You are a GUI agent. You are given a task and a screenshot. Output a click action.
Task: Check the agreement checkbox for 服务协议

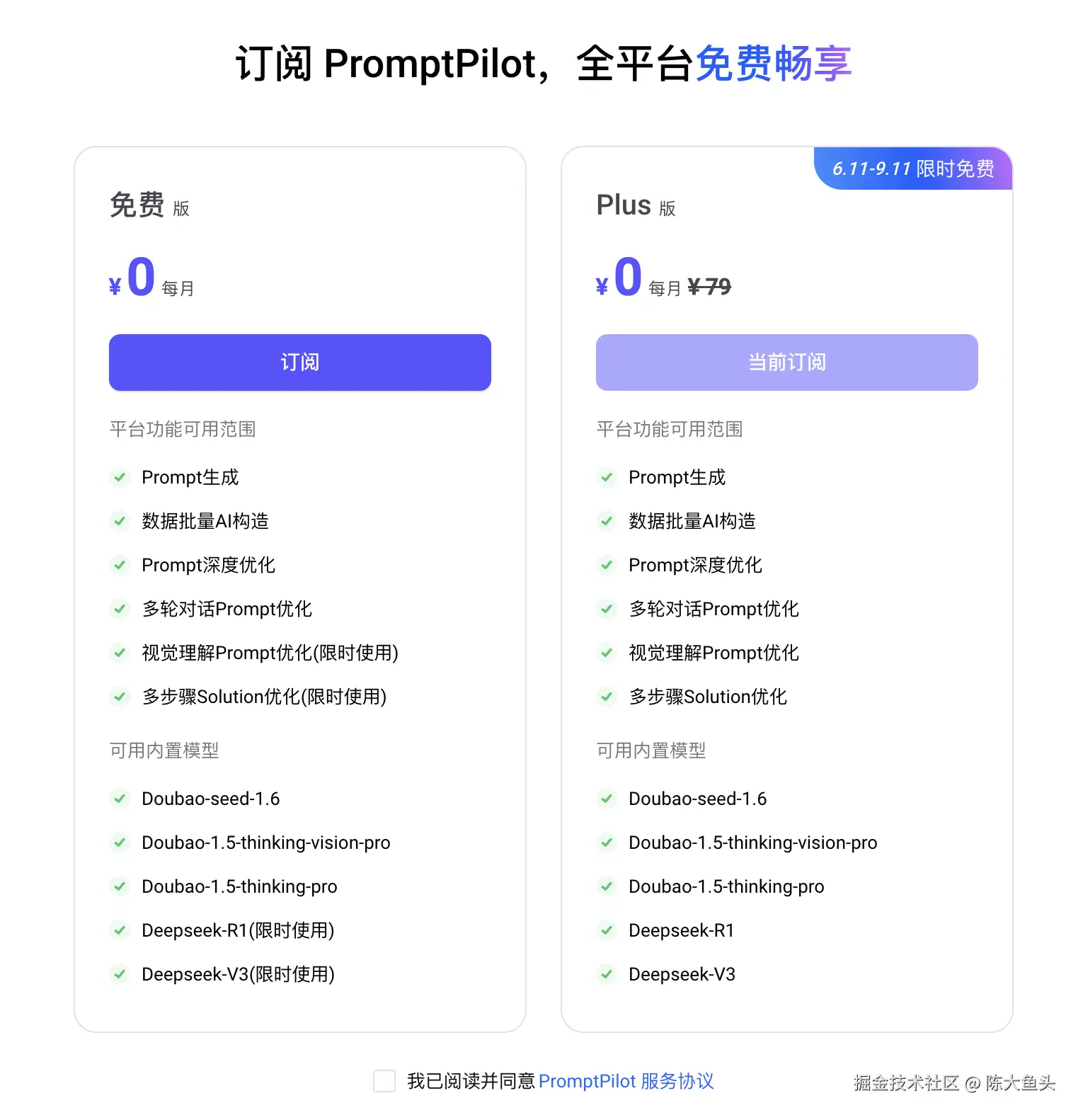click(384, 1081)
